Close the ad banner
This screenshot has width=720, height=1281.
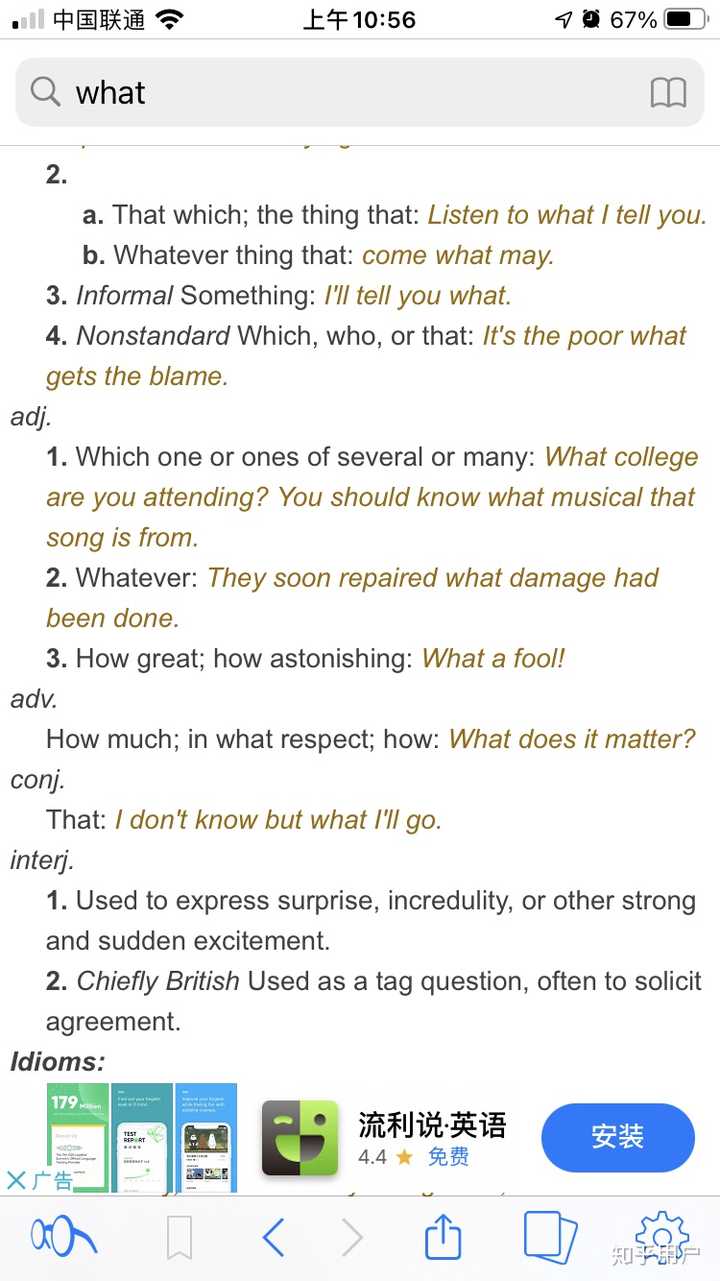coord(17,1180)
